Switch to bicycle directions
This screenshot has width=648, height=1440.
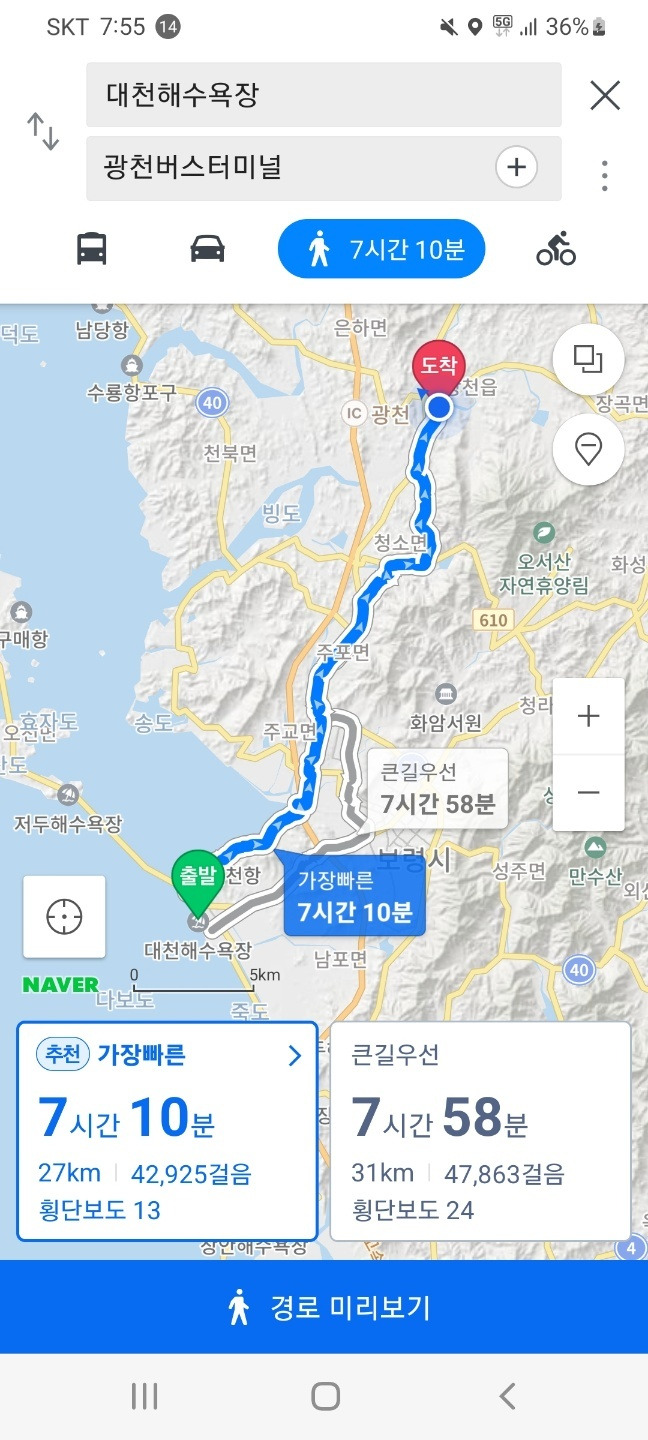pos(556,248)
